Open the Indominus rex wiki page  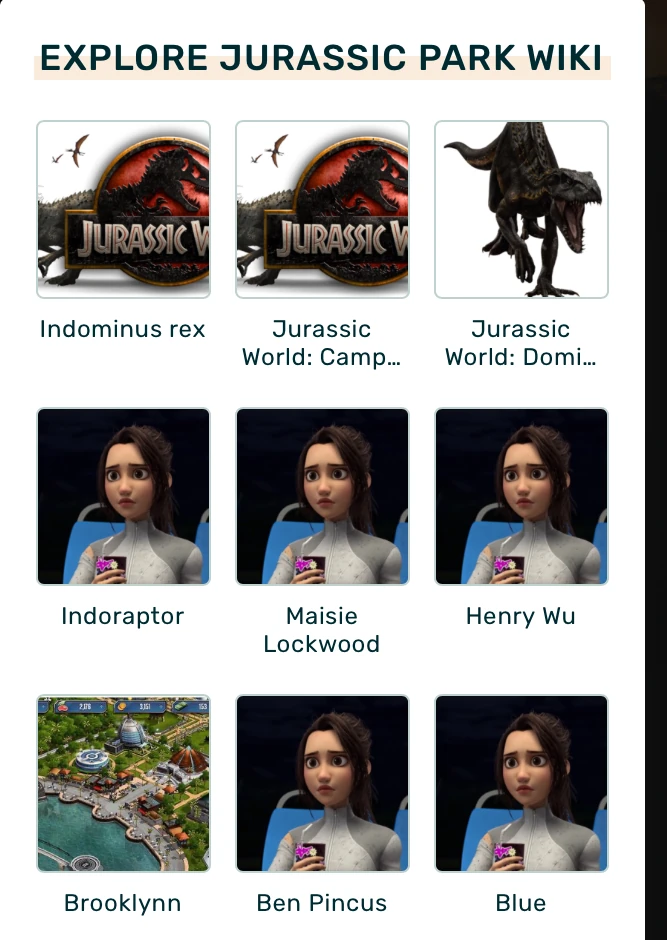click(123, 210)
